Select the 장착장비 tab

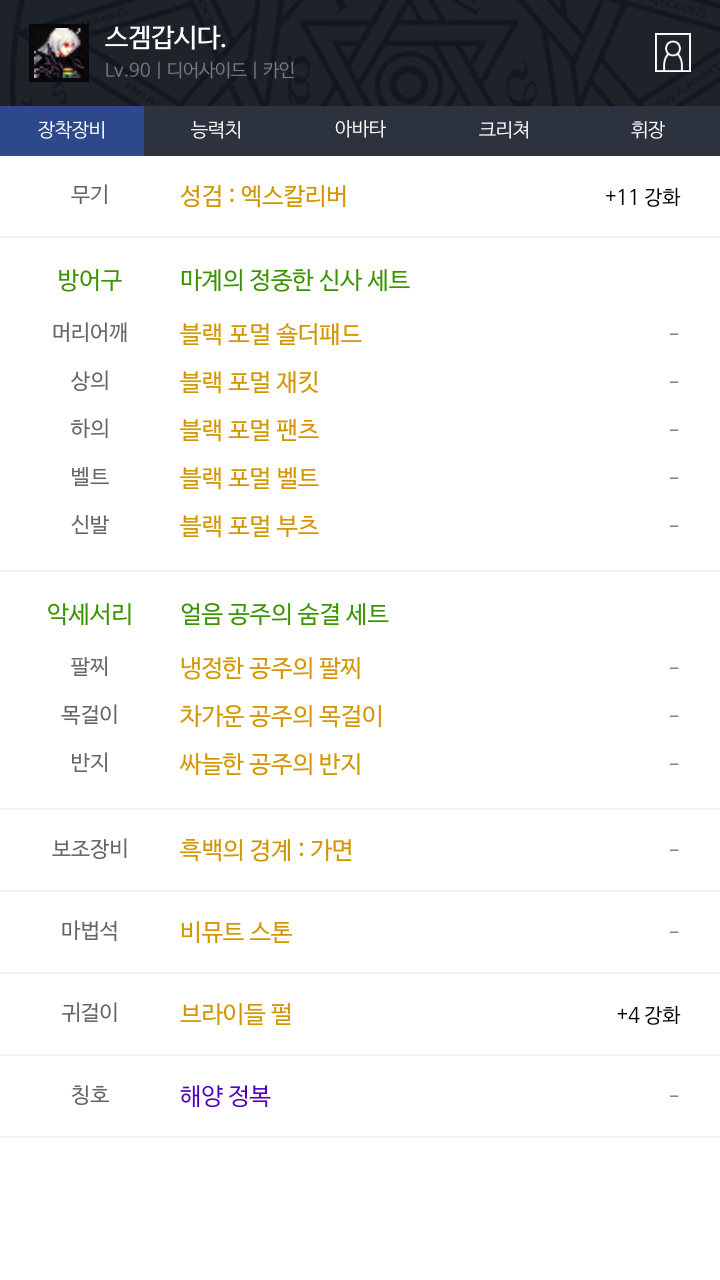click(72, 130)
